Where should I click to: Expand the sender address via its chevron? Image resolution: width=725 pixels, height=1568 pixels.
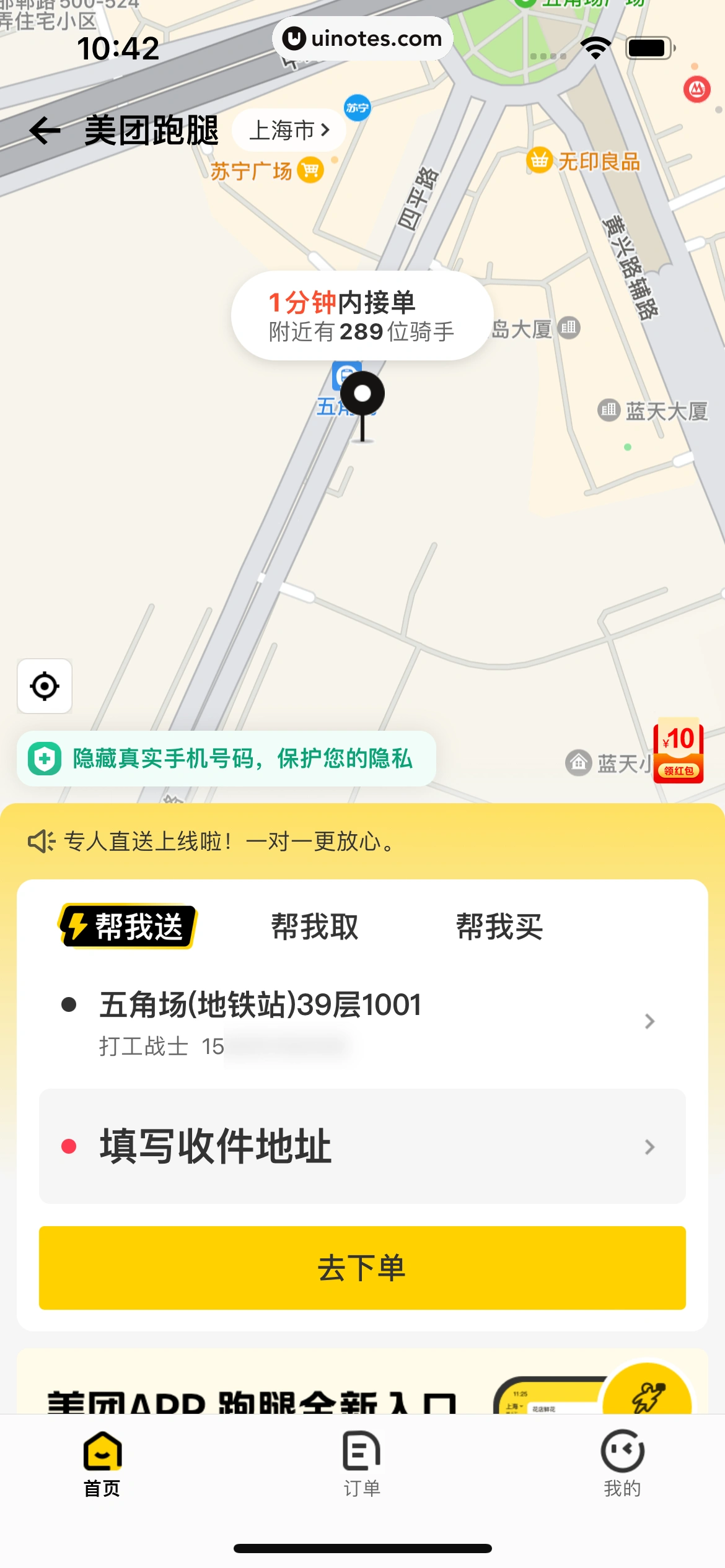(x=648, y=1022)
